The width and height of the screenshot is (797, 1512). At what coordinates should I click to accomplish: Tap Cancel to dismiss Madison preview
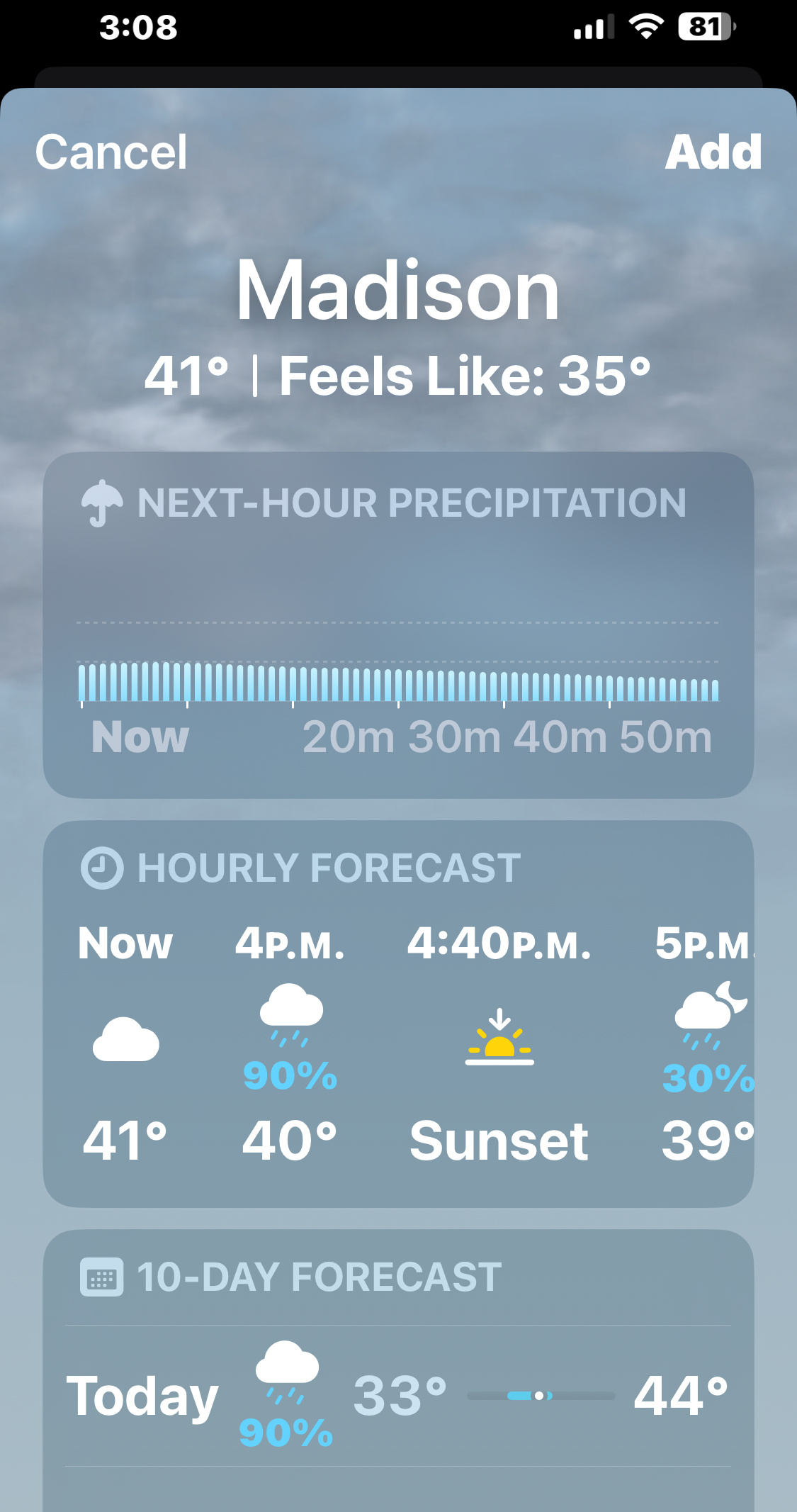click(x=111, y=152)
